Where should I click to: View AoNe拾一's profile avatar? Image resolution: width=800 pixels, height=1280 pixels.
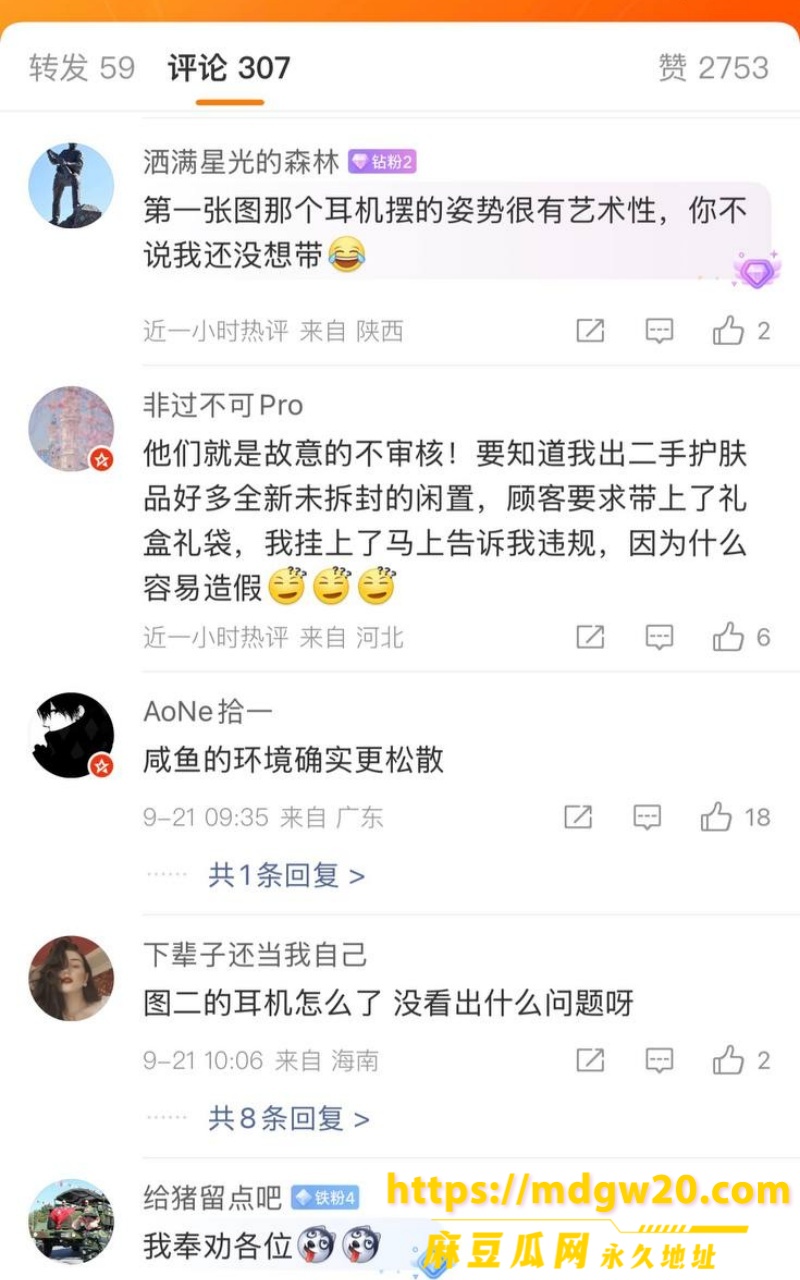71,735
